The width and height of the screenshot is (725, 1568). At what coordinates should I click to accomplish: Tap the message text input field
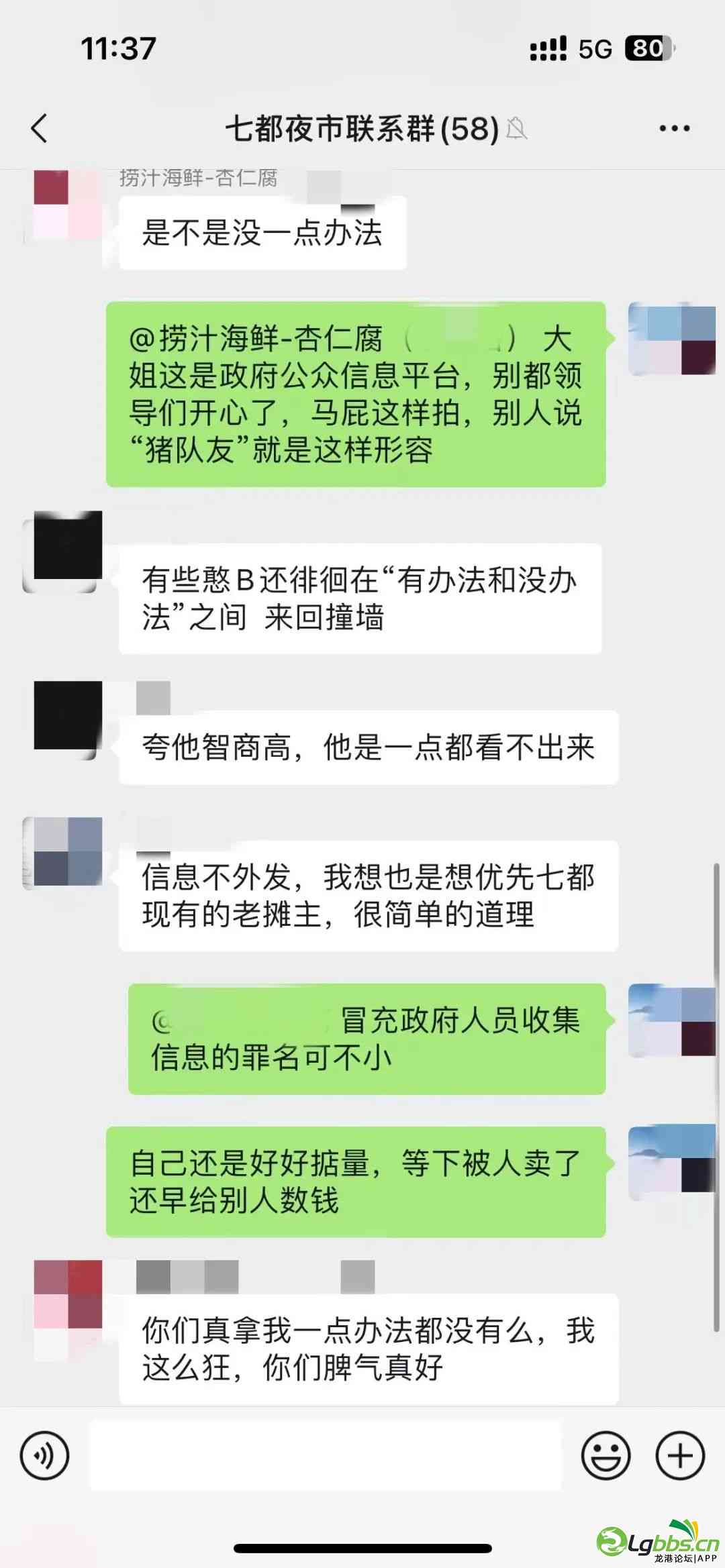coord(325,1455)
